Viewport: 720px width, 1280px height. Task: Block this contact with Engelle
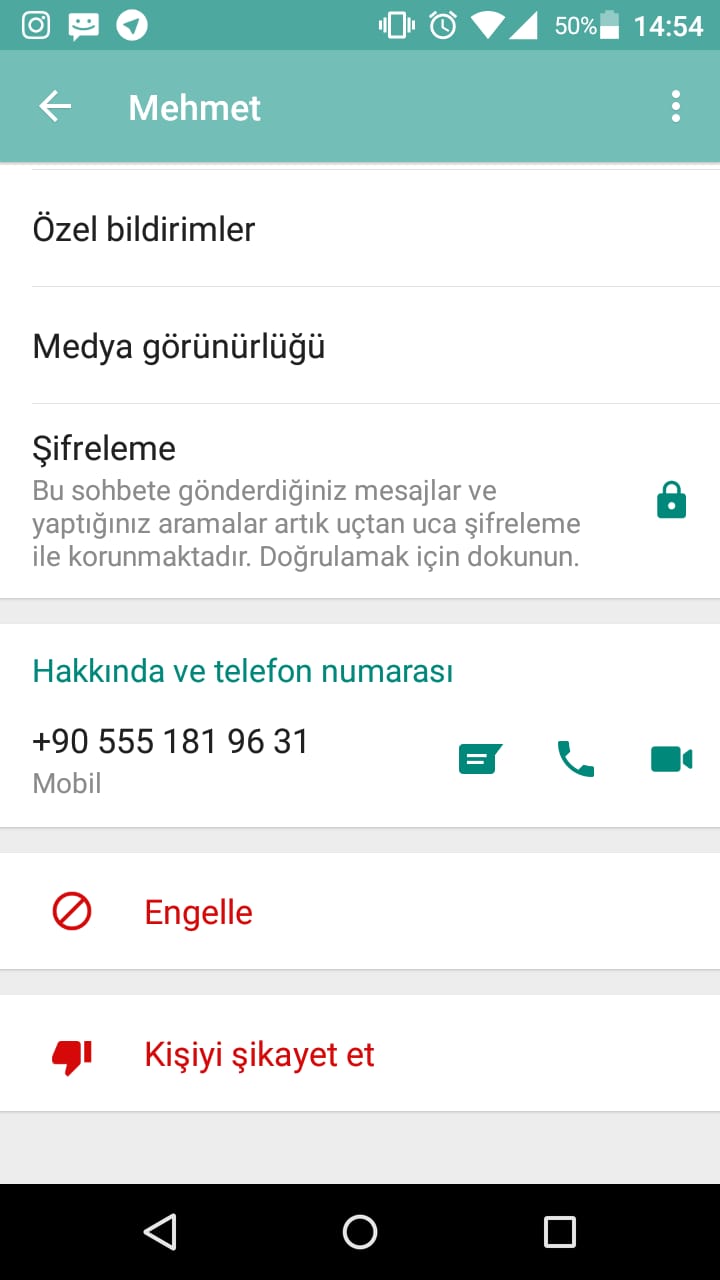click(x=360, y=911)
